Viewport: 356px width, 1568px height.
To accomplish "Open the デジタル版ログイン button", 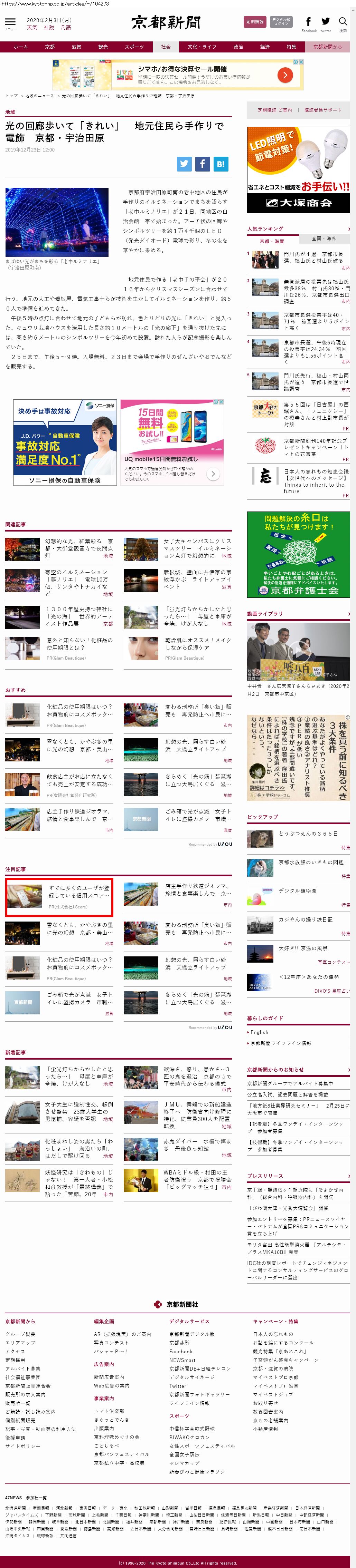I will tap(281, 21).
